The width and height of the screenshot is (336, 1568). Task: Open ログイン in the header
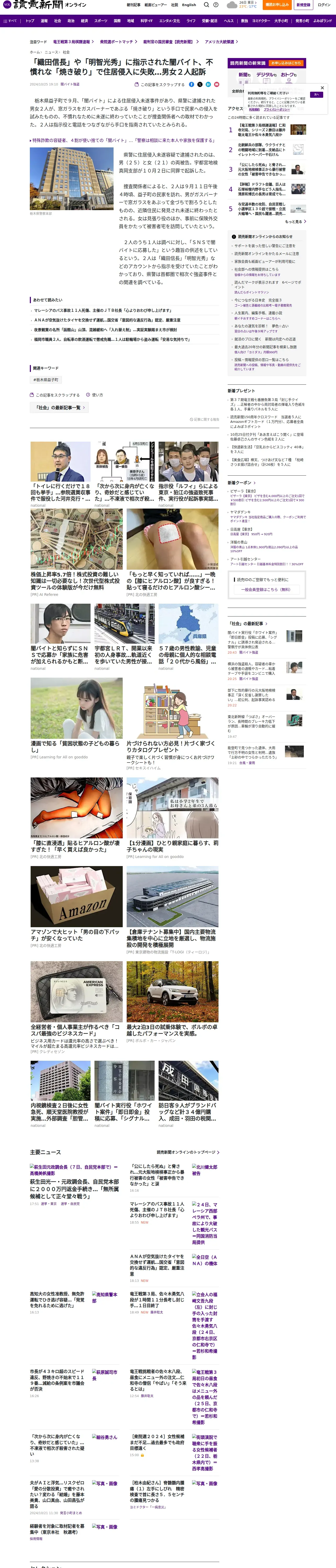(324, 5)
